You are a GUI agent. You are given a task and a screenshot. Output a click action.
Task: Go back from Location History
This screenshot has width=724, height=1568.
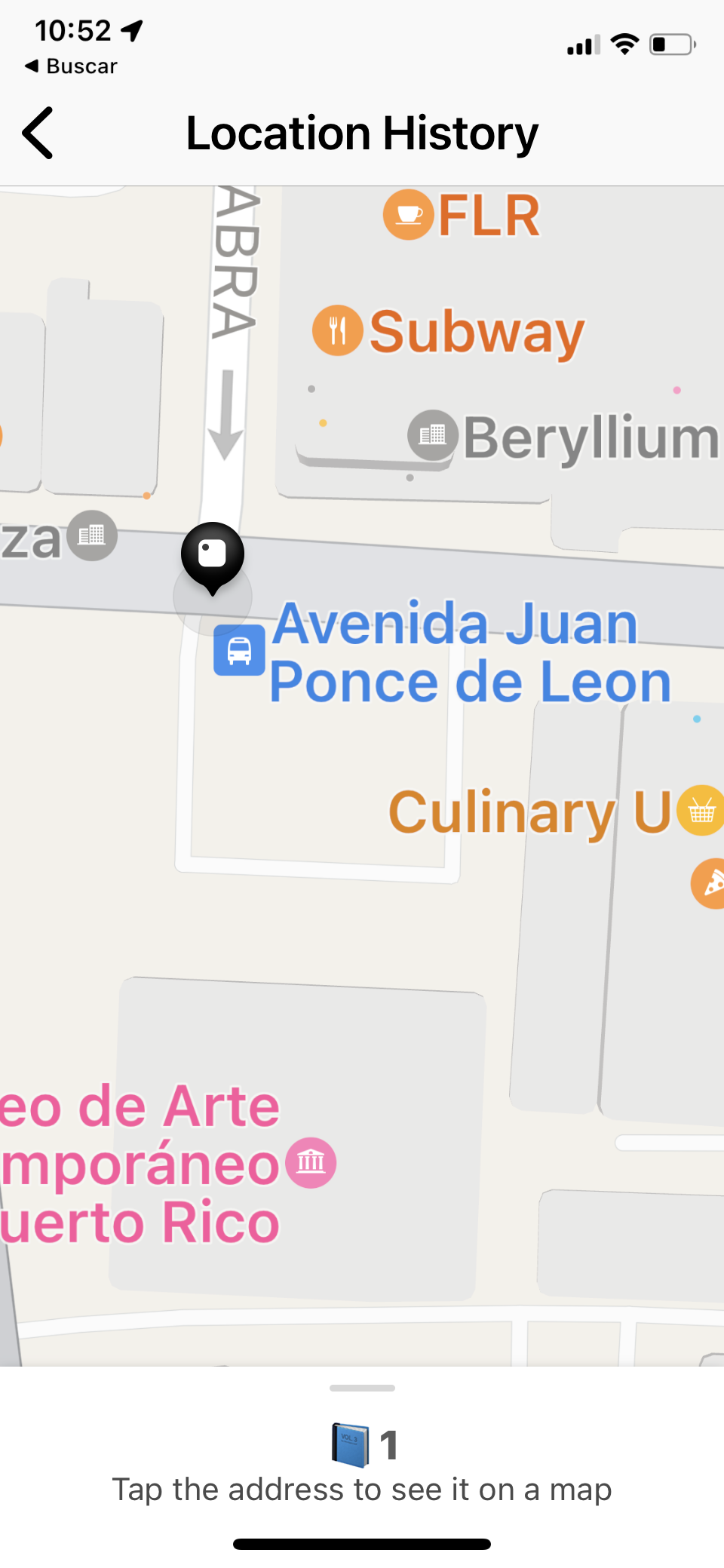click(38, 133)
